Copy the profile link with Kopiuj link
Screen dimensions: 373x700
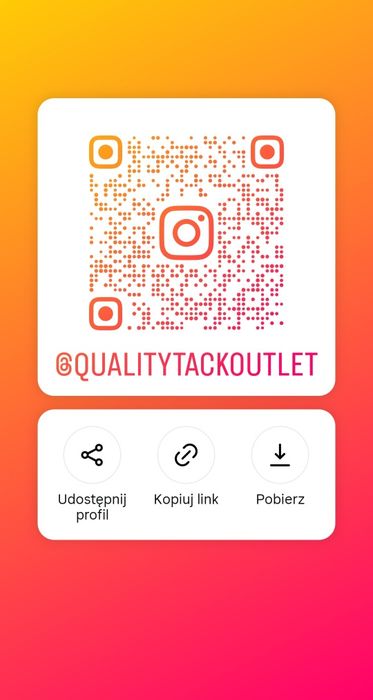186,455
